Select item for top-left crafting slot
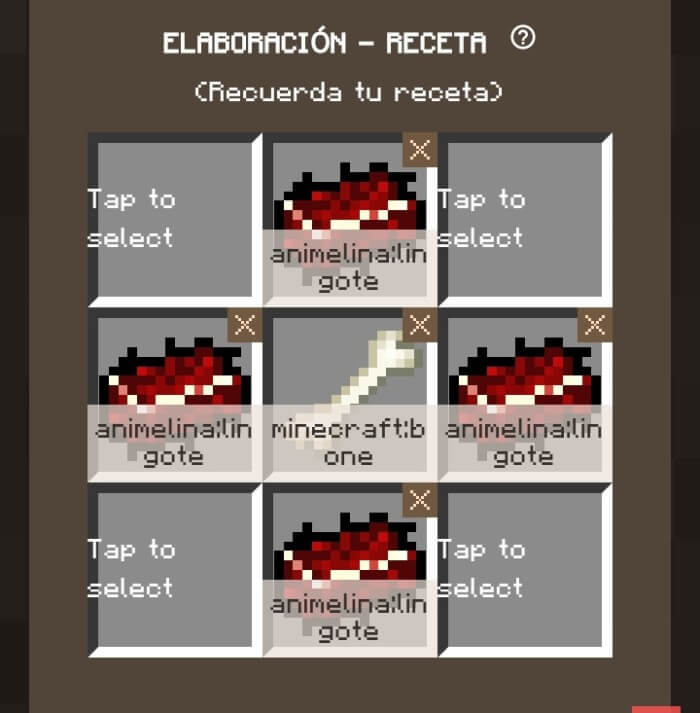Screen dimensions: 700x713 coord(174,219)
